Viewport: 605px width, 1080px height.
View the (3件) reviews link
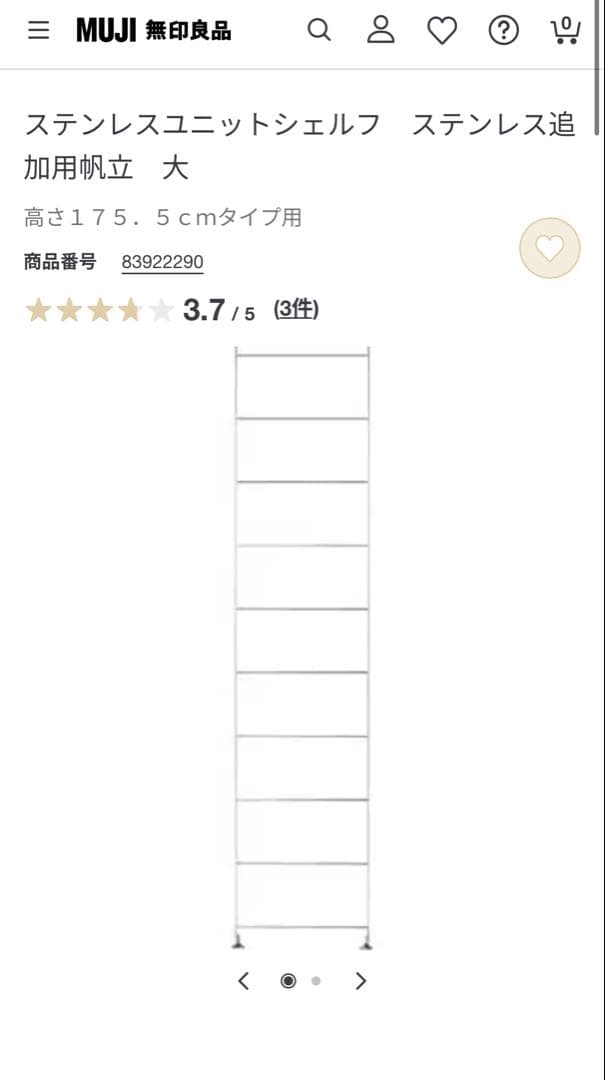296,309
